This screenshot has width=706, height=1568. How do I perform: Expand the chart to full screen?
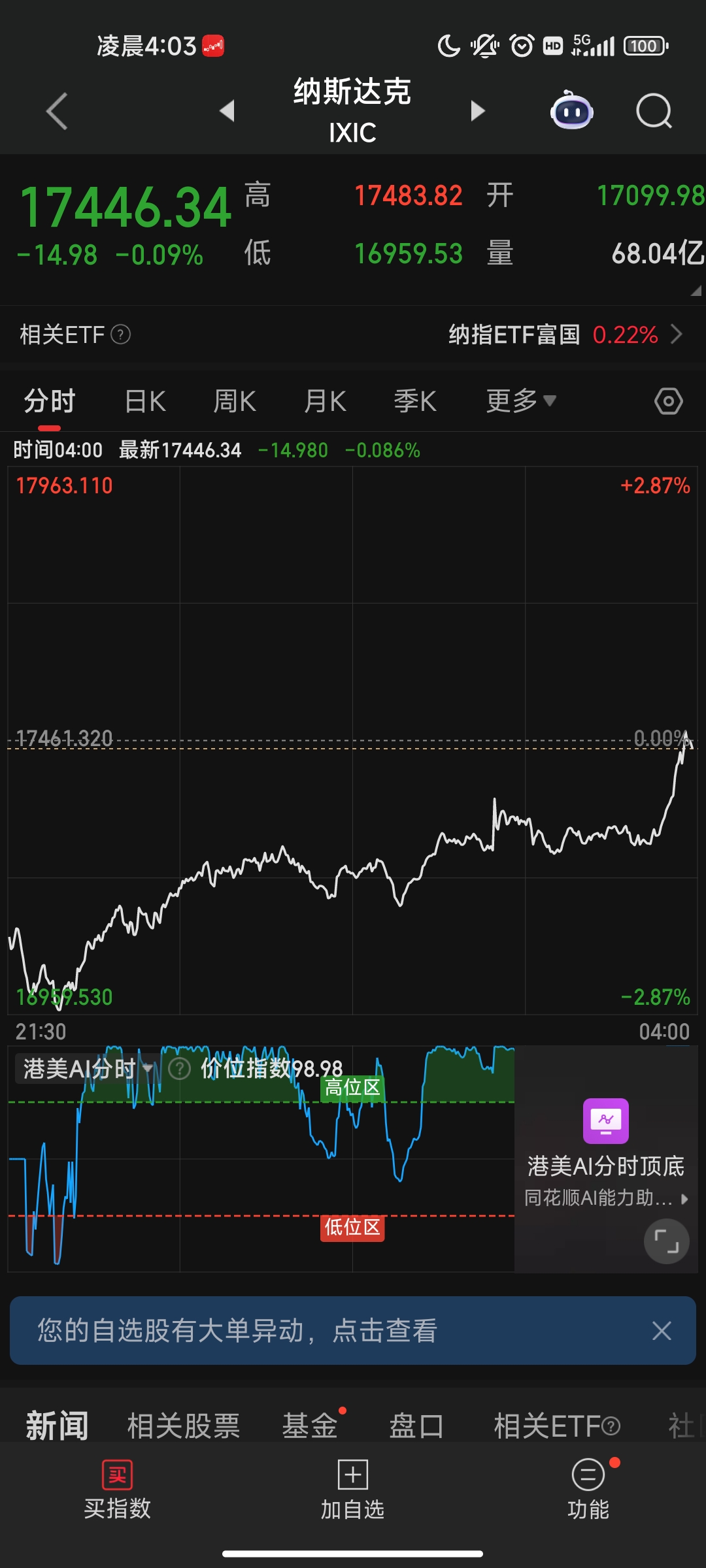[666, 1241]
